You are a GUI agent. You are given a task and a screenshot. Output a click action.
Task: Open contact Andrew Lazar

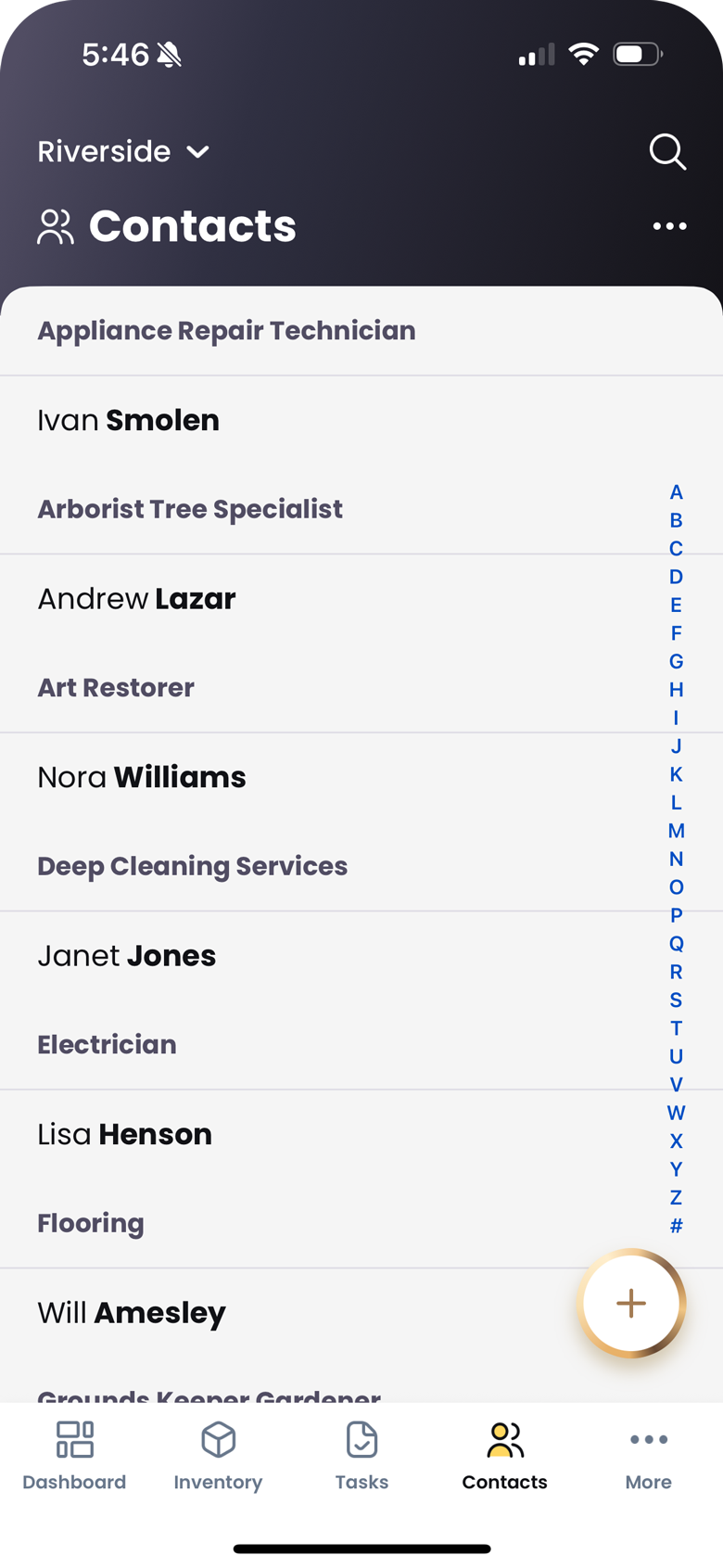coord(136,599)
